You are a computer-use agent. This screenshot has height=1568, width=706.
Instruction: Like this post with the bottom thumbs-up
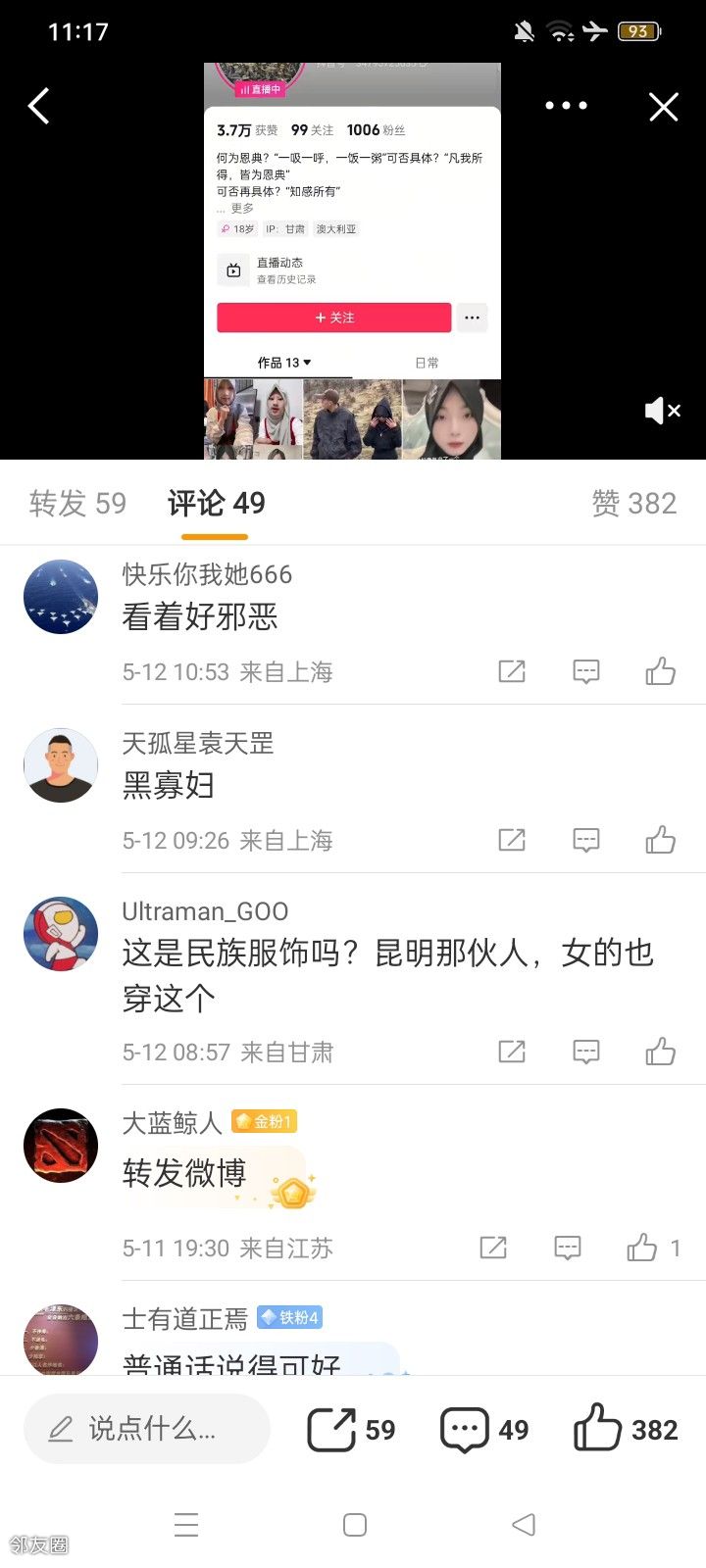625,1429
